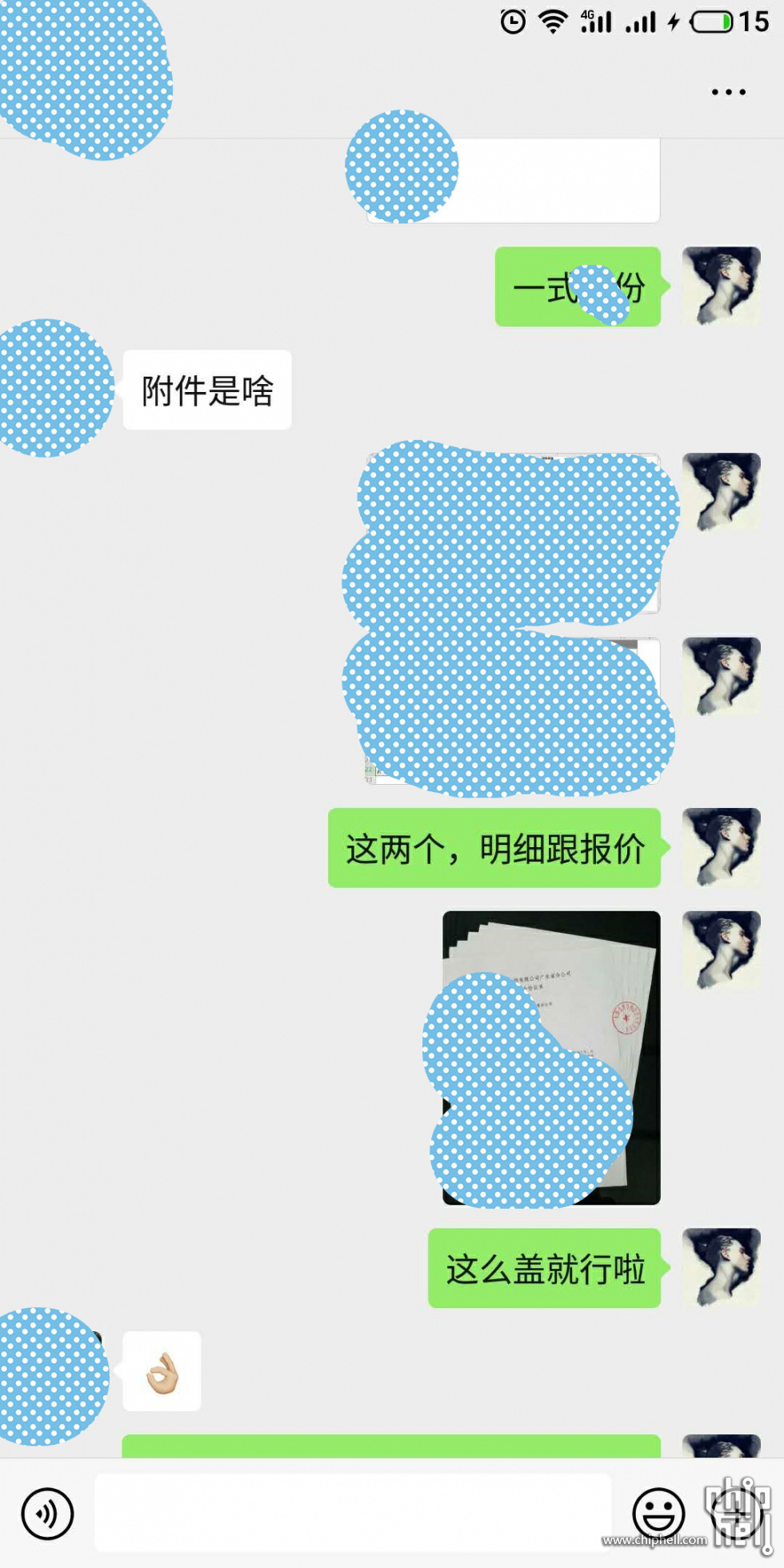This screenshot has height=1568, width=784.
Task: Switch to voice message input
Action: (47, 1513)
